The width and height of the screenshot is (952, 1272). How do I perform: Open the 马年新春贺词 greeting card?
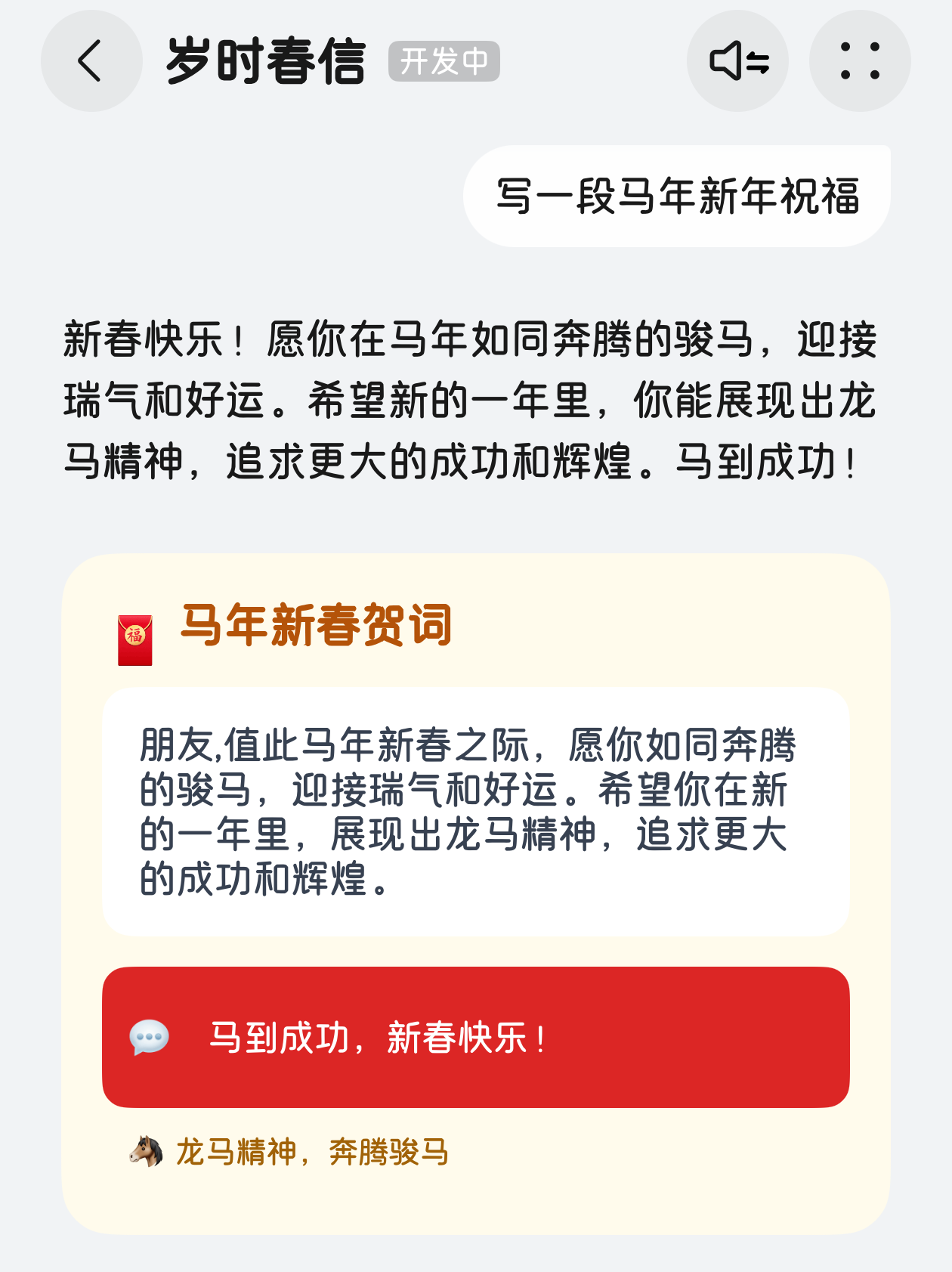476,894
